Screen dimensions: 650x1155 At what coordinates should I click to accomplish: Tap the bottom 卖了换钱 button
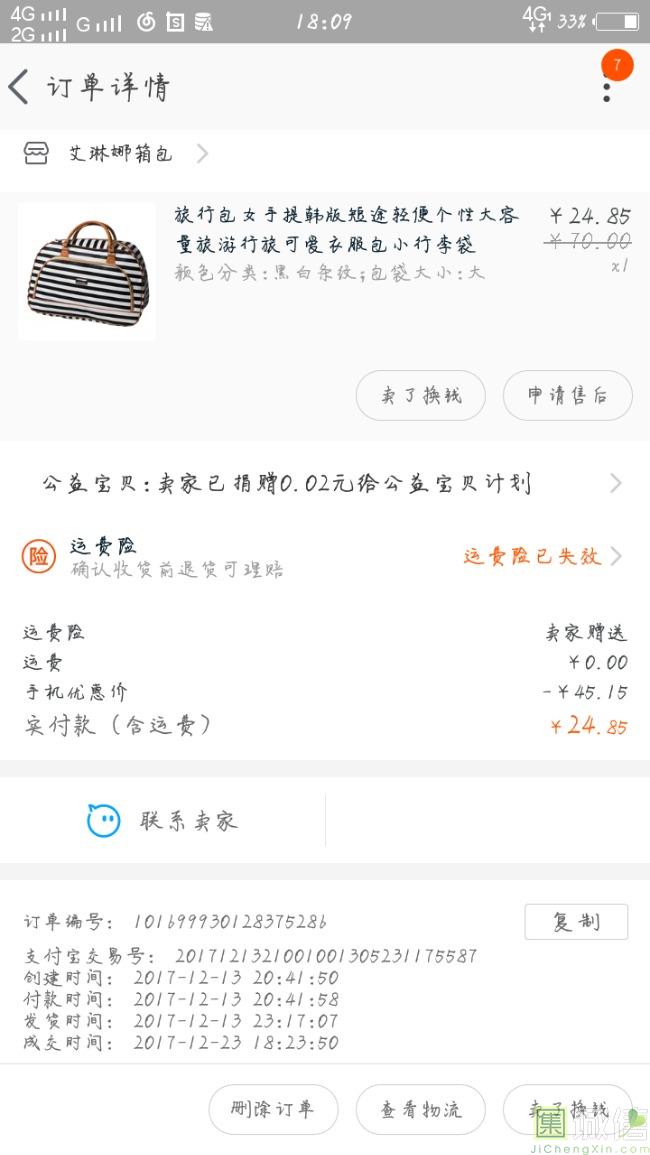coord(567,1109)
